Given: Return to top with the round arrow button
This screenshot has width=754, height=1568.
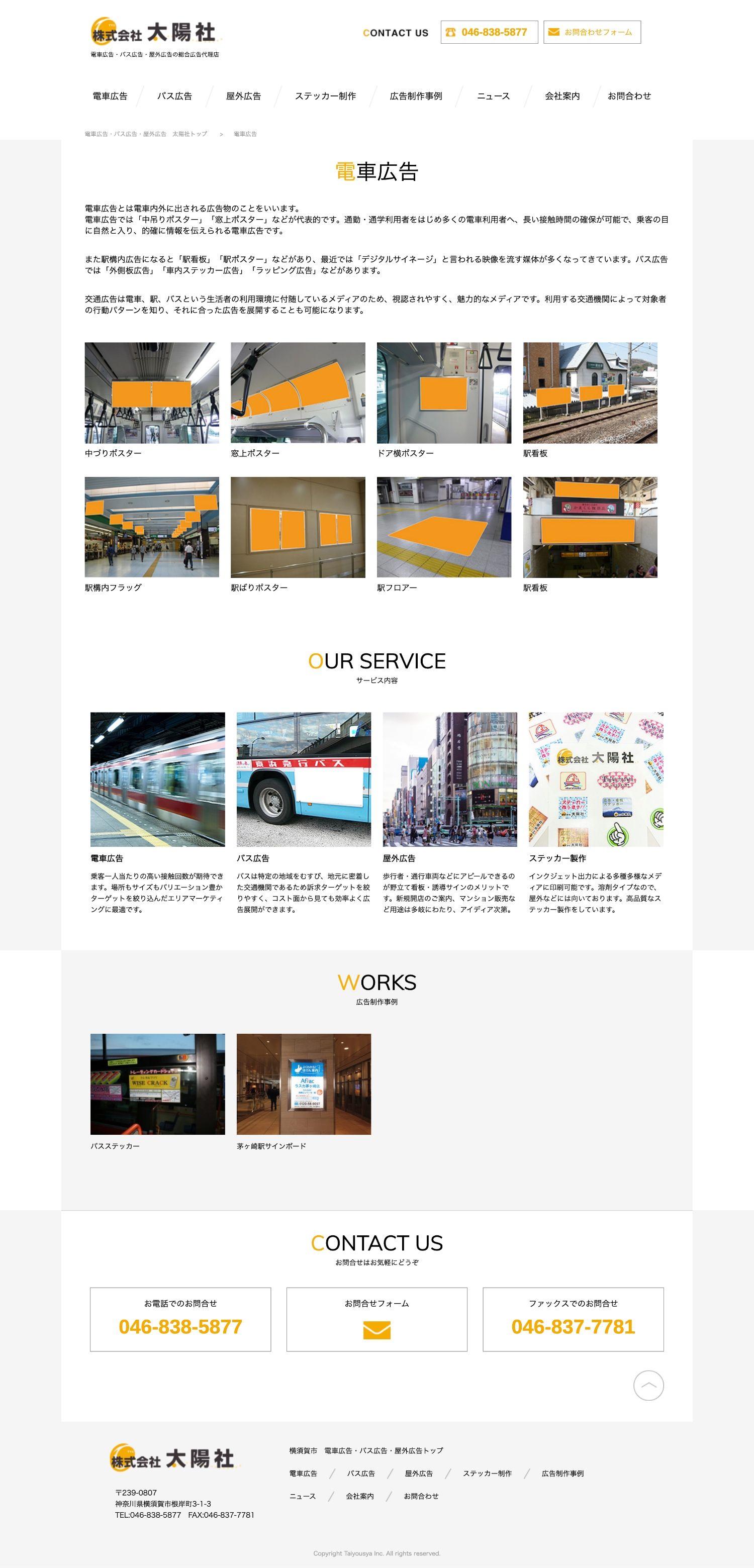Looking at the screenshot, I should tap(648, 1386).
